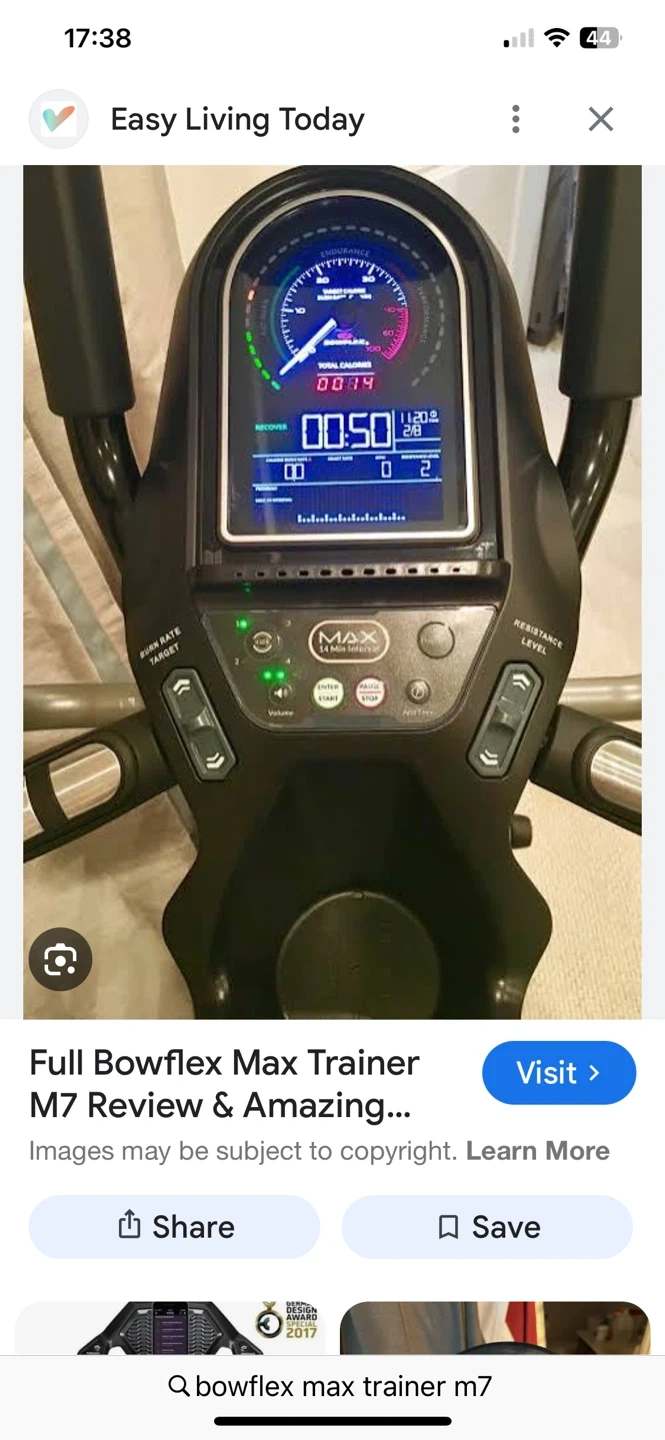Visit the Easy Living Today page
This screenshot has width=665, height=1440.
[558, 1073]
